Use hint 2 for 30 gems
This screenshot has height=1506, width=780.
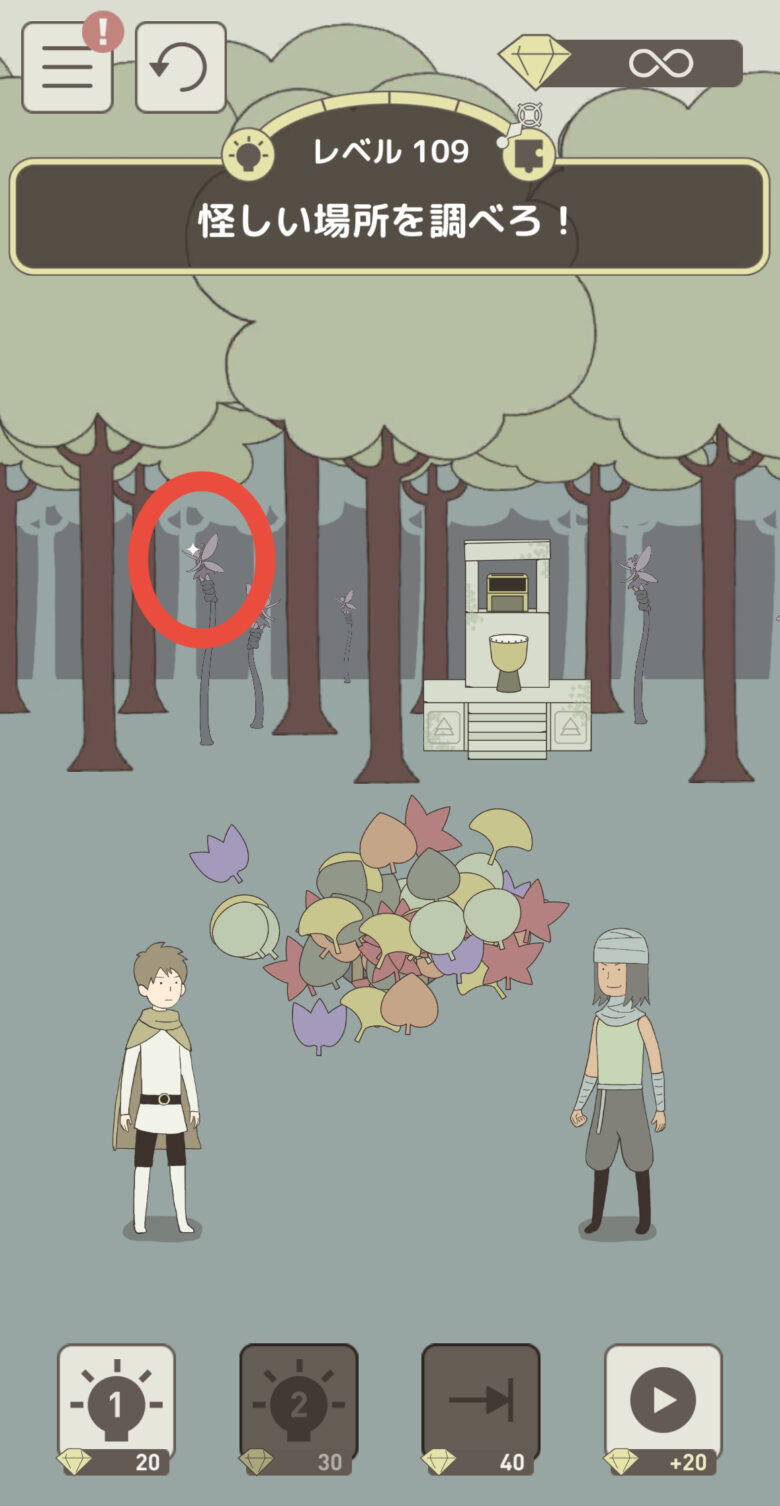(x=298, y=1407)
